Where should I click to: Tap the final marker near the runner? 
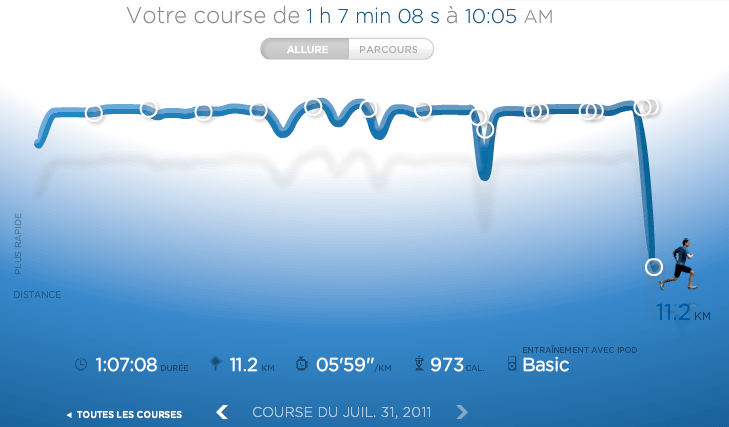coord(653,267)
